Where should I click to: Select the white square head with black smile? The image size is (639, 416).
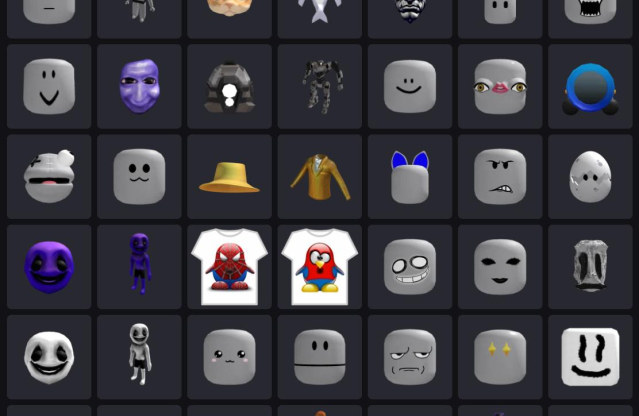590,357
